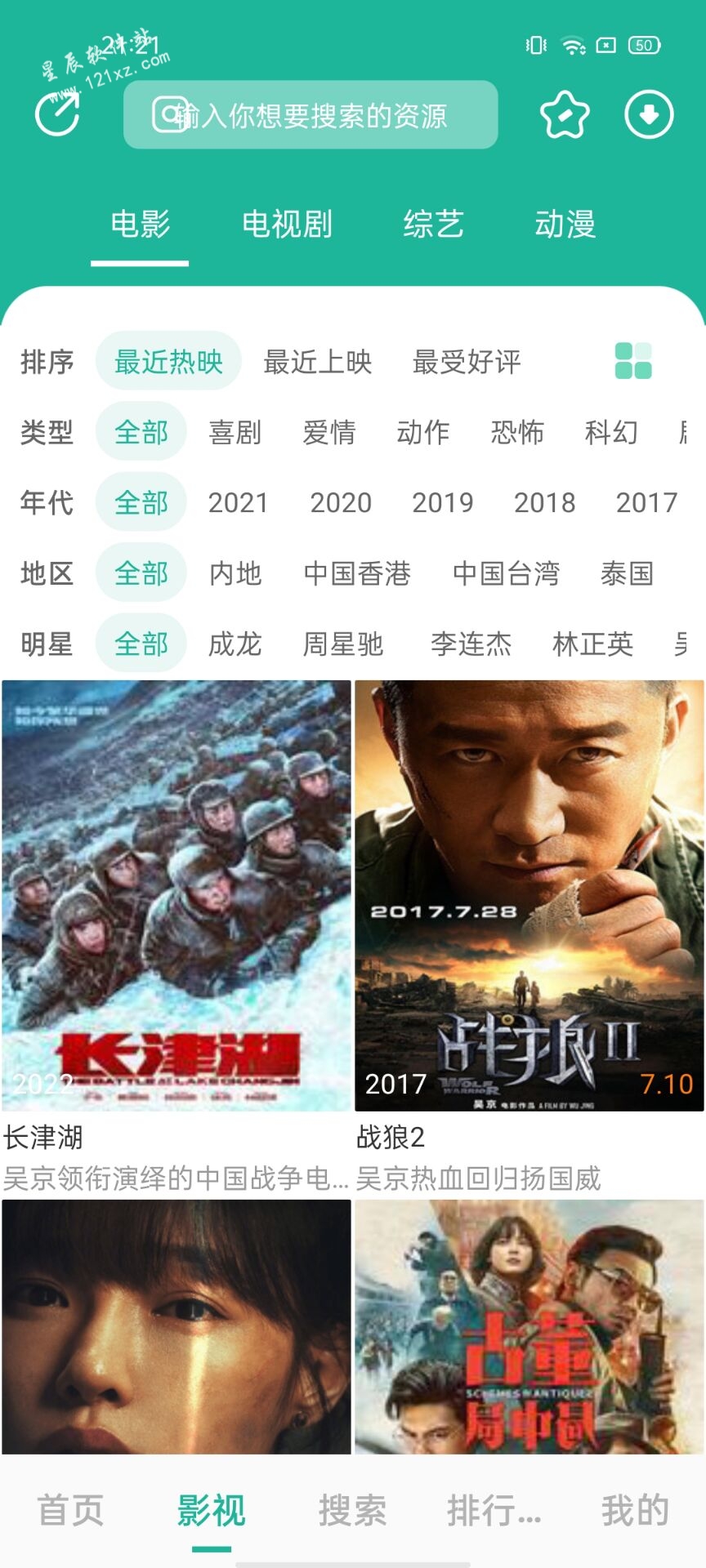Go to the 首页 tab
Image resolution: width=706 pixels, height=1568 pixels.
pyautogui.click(x=70, y=1510)
